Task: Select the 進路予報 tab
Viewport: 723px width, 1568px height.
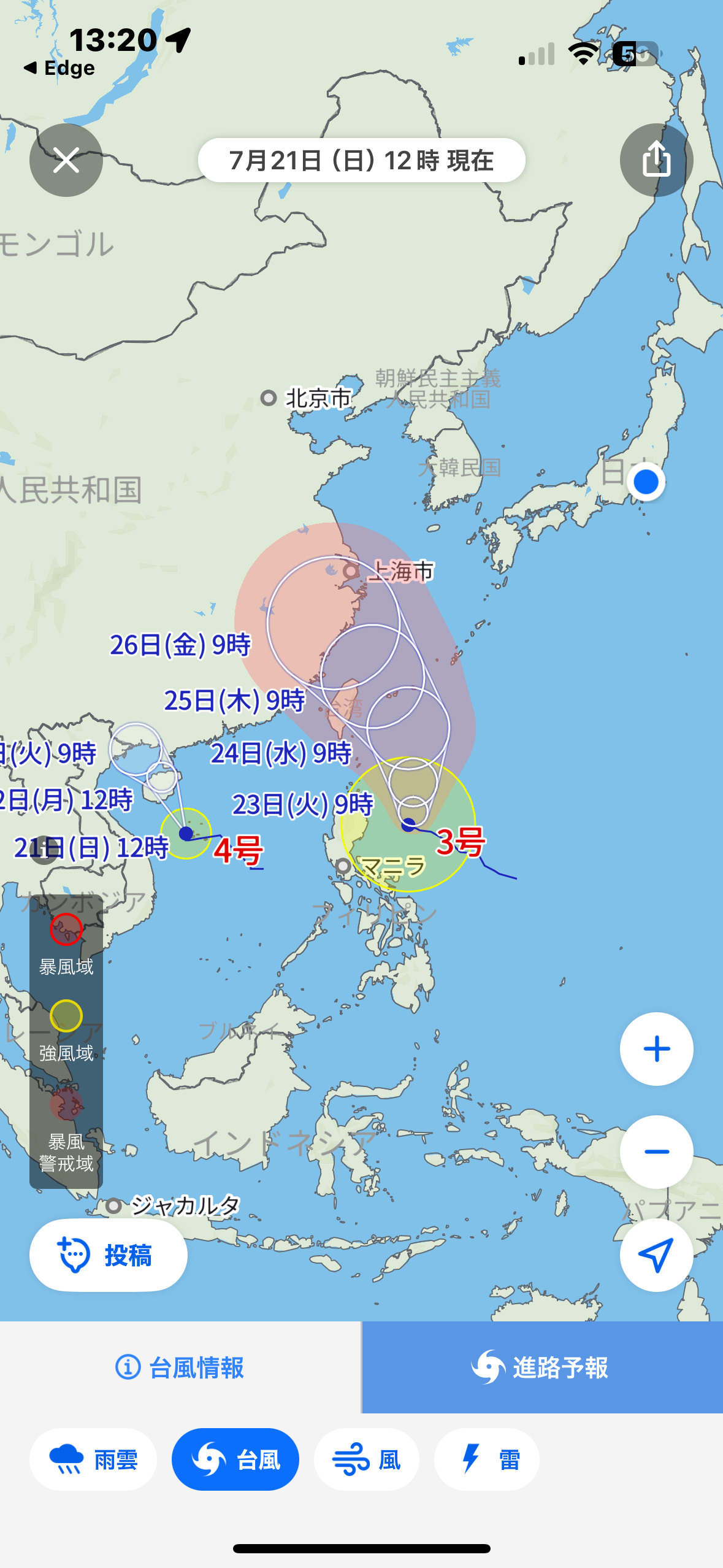Action: point(542,1367)
